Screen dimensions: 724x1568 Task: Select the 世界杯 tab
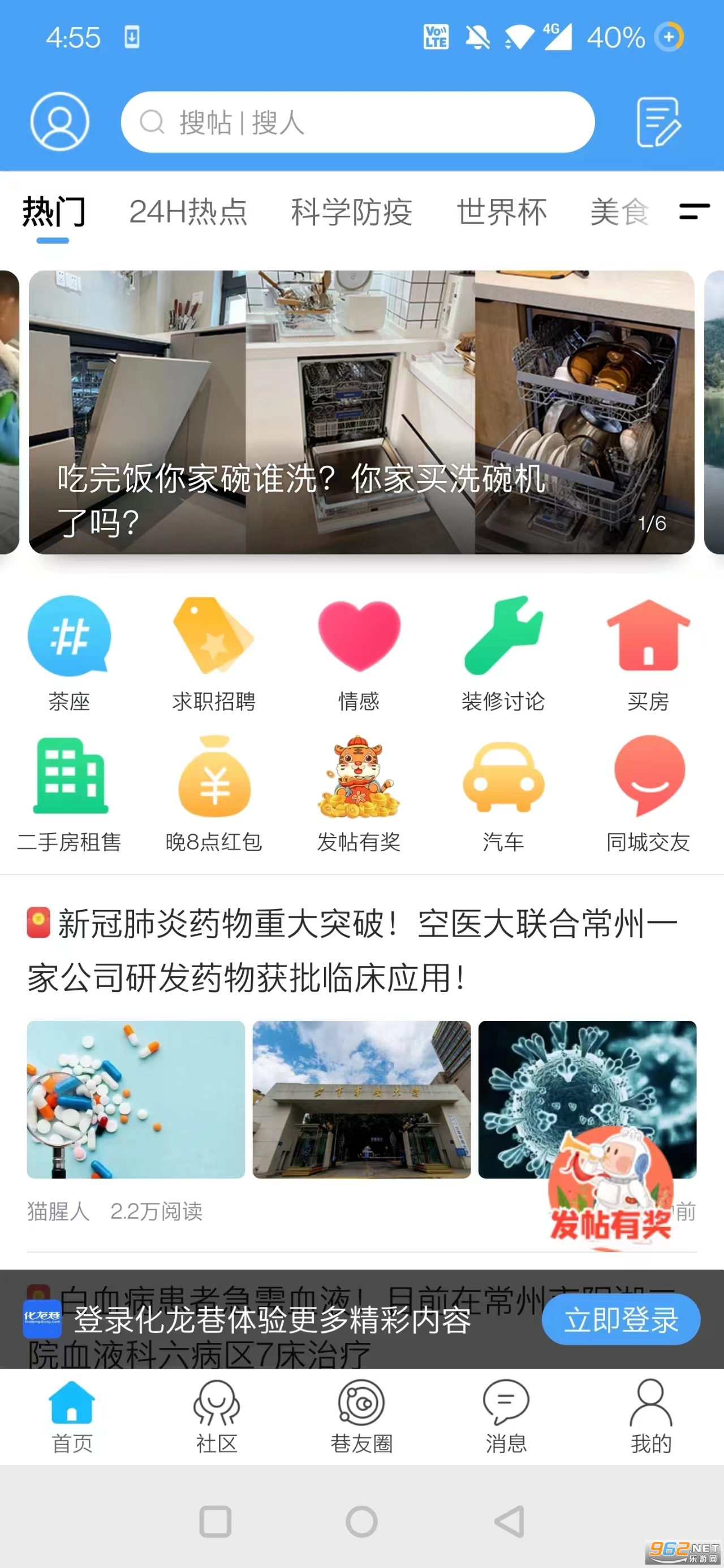pyautogui.click(x=502, y=213)
